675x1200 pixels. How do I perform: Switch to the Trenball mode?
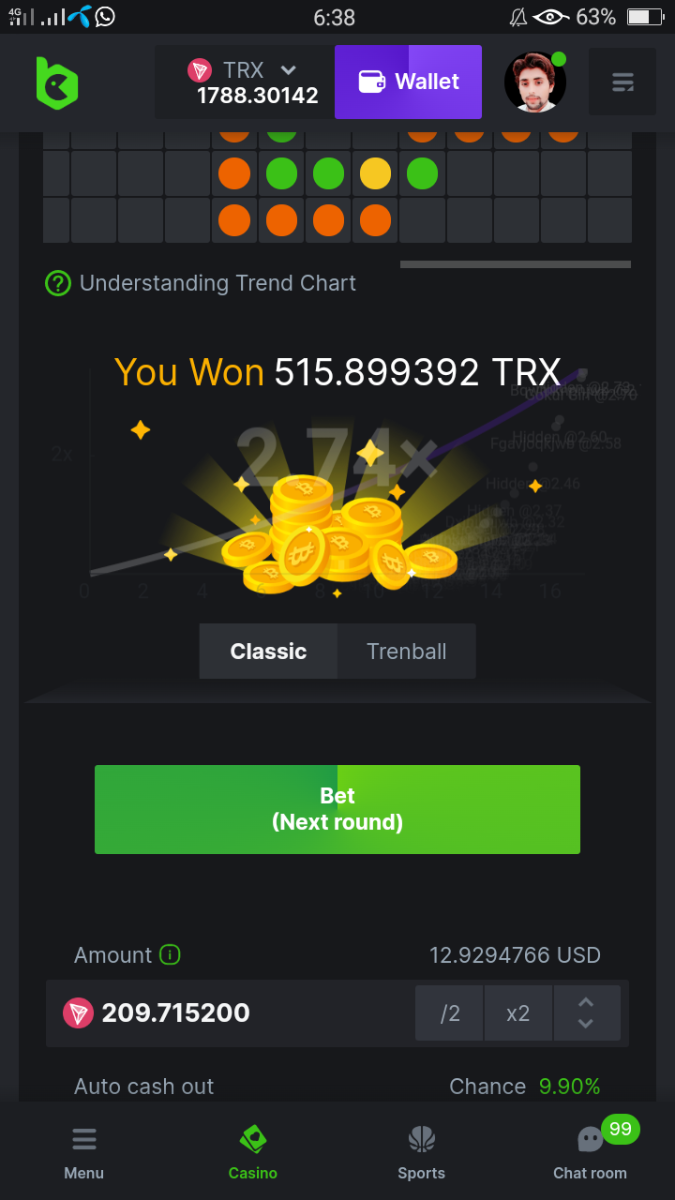pos(406,651)
